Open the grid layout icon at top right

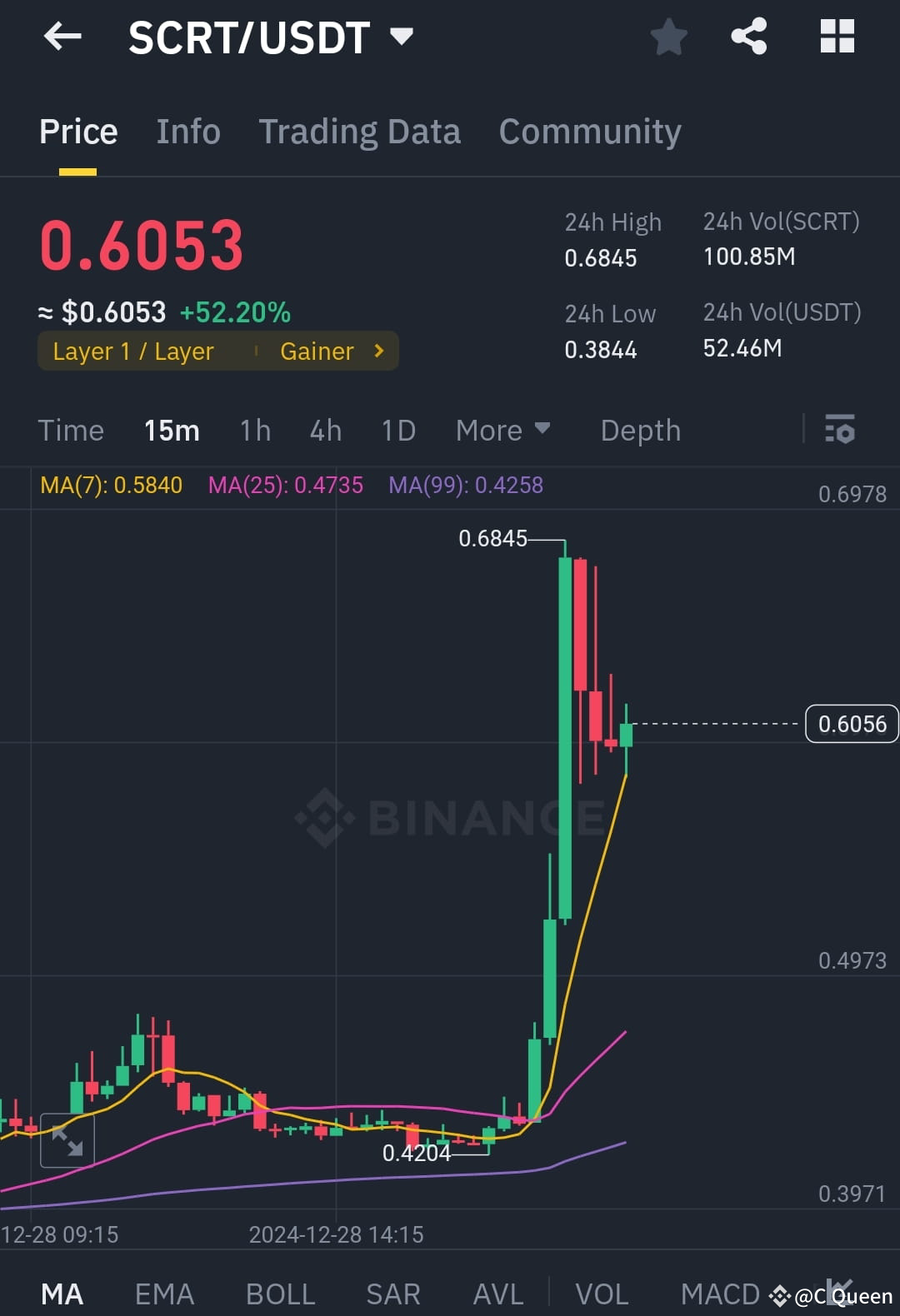click(x=837, y=37)
